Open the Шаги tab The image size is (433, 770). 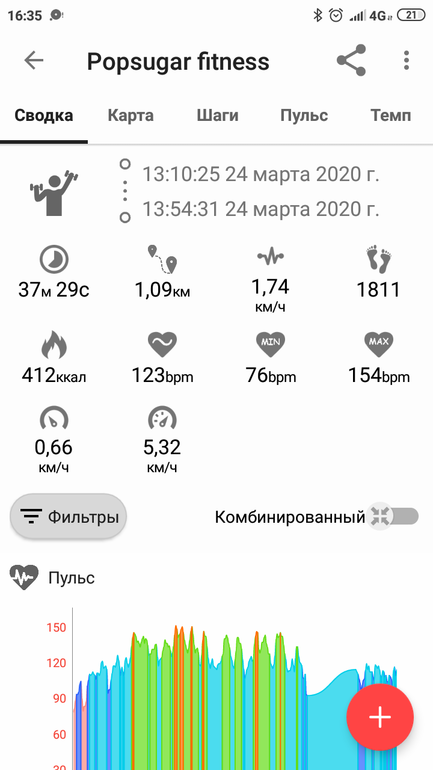click(217, 116)
